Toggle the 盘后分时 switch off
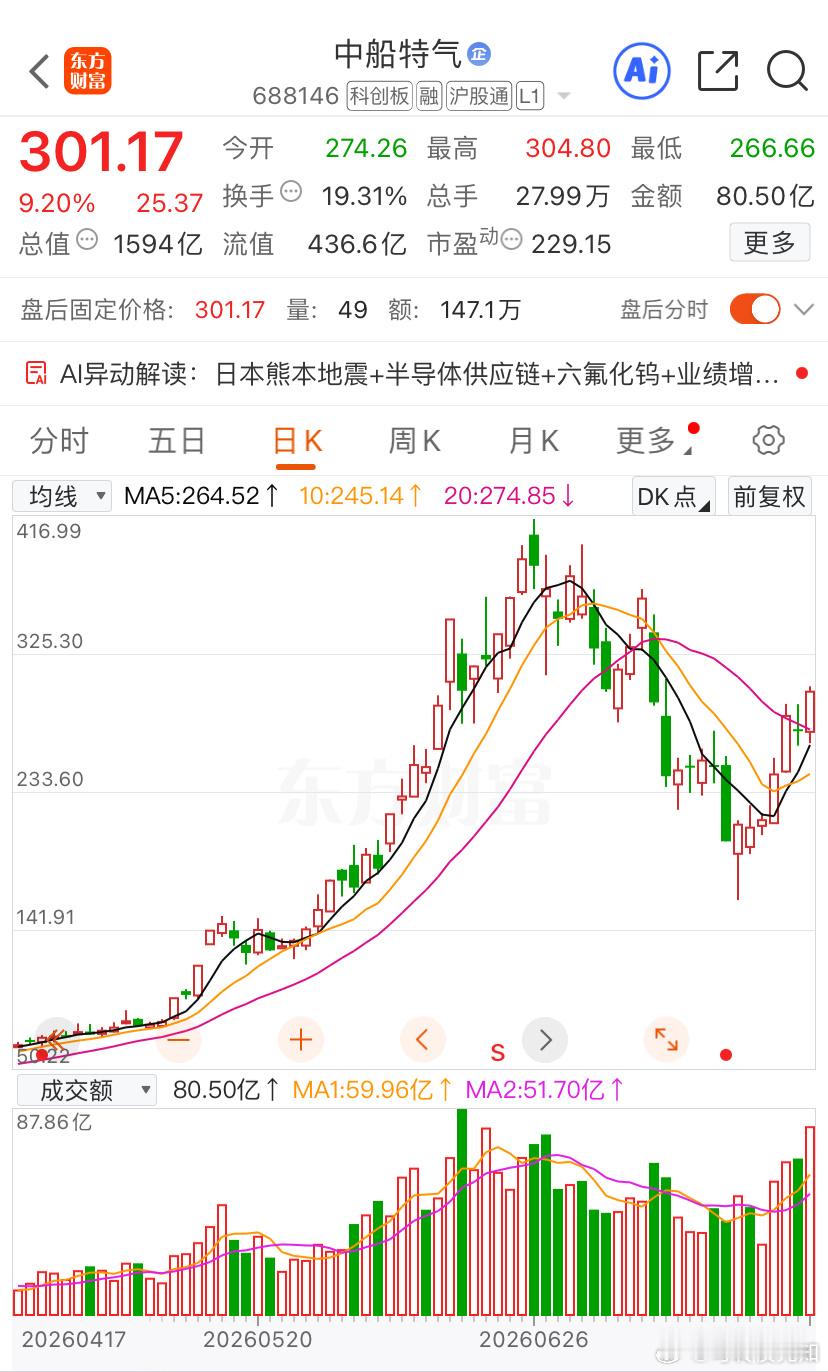Image resolution: width=828 pixels, height=1372 pixels. point(755,310)
